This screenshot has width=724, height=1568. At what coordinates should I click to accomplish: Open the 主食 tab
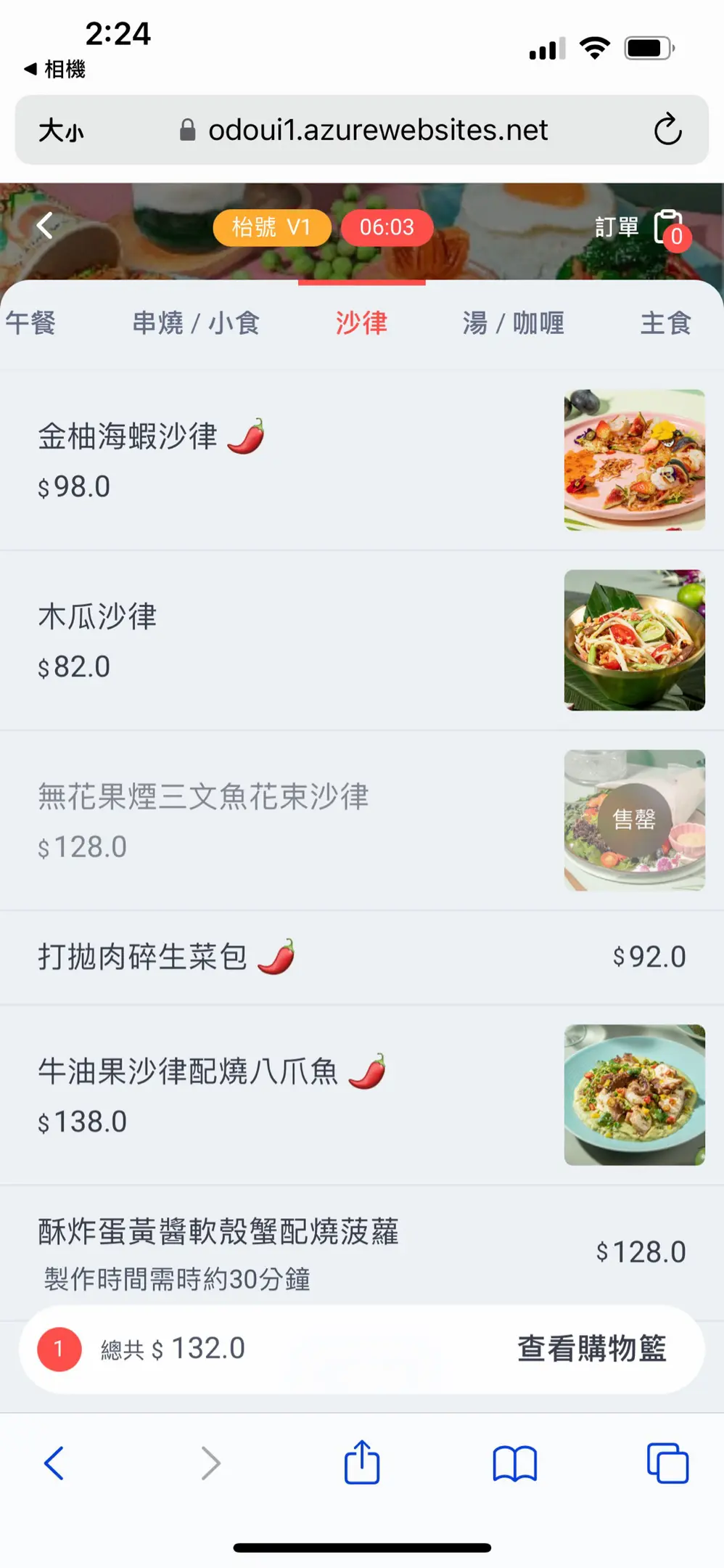[x=665, y=323]
